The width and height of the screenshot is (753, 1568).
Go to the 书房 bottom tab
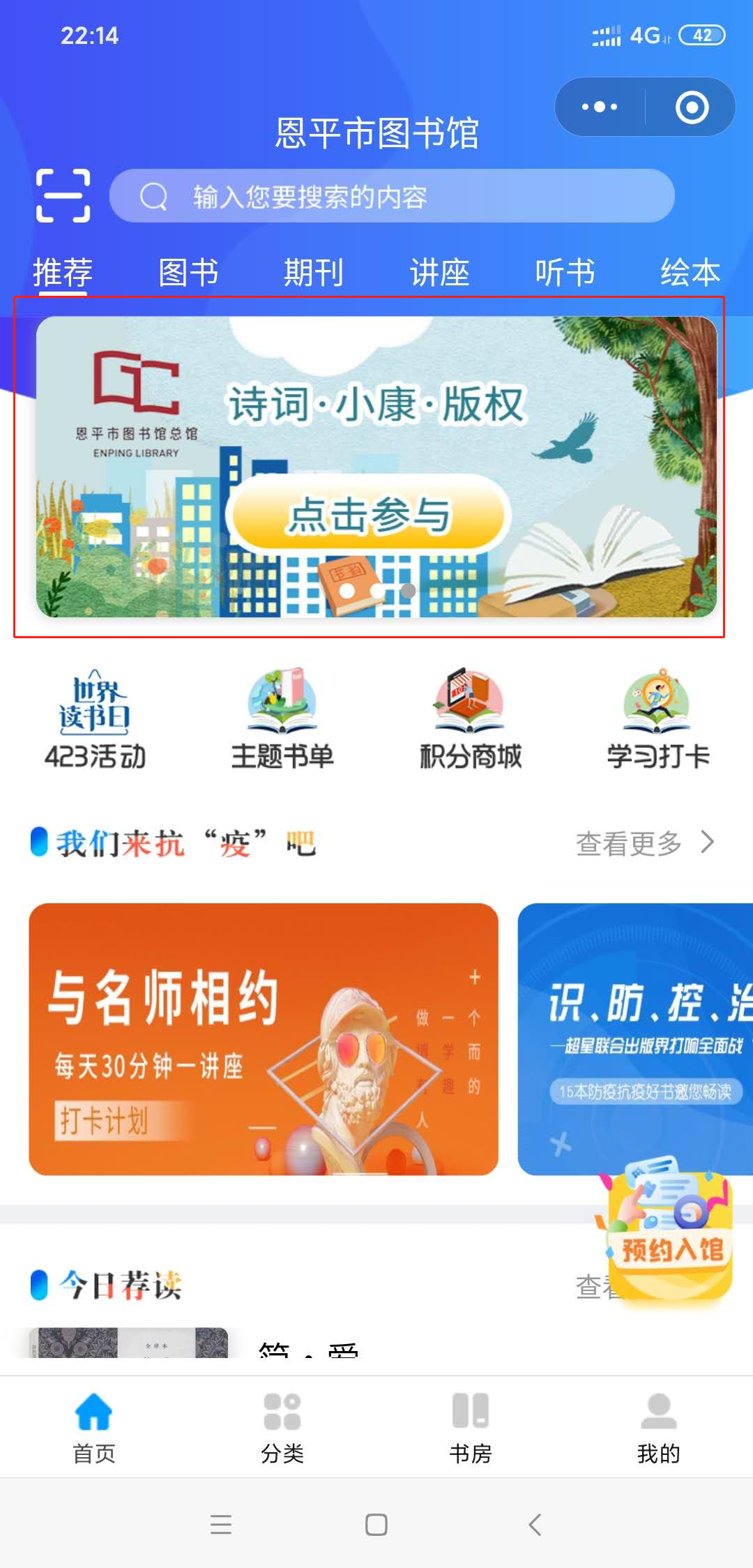(471, 1426)
